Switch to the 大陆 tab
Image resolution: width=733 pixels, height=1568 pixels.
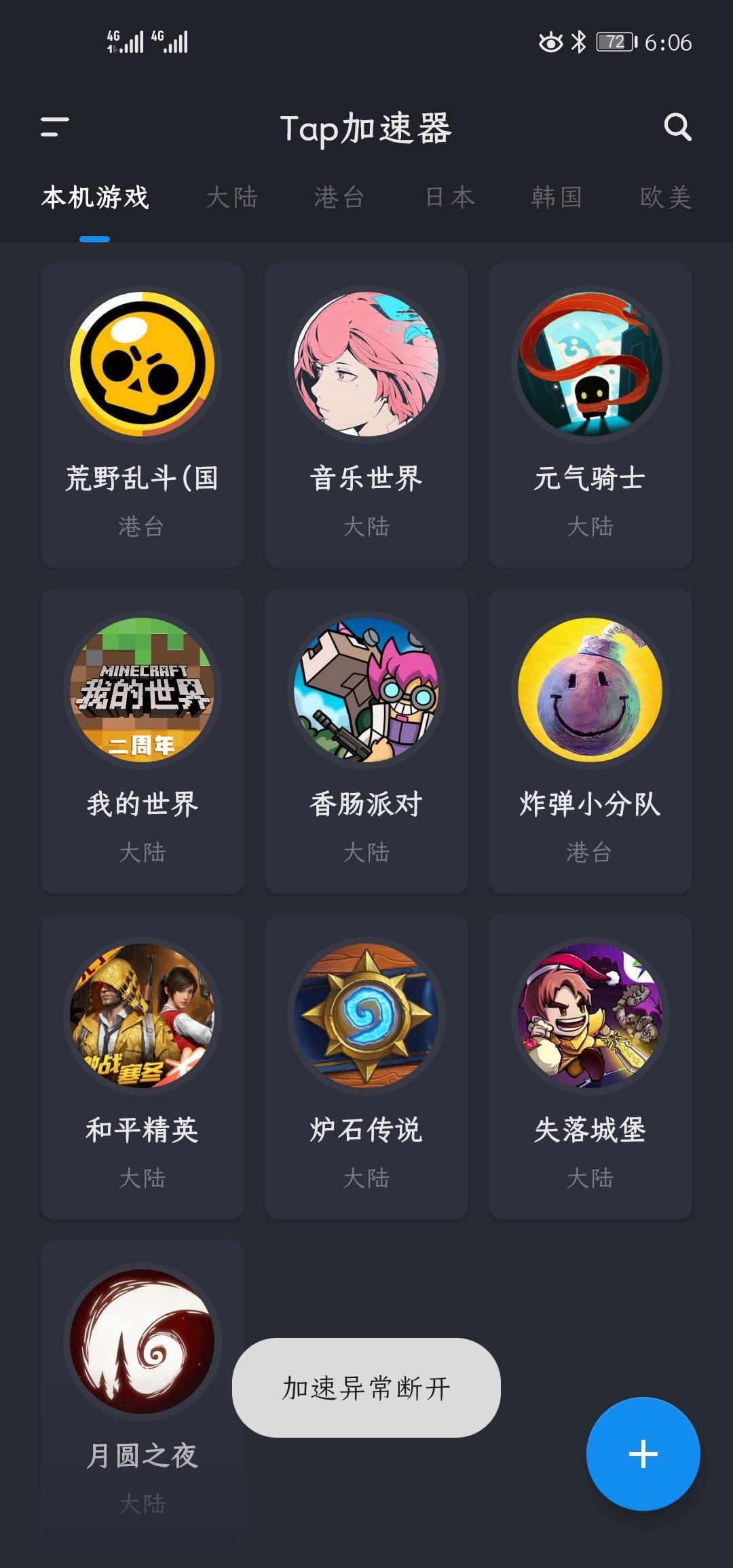click(x=232, y=198)
